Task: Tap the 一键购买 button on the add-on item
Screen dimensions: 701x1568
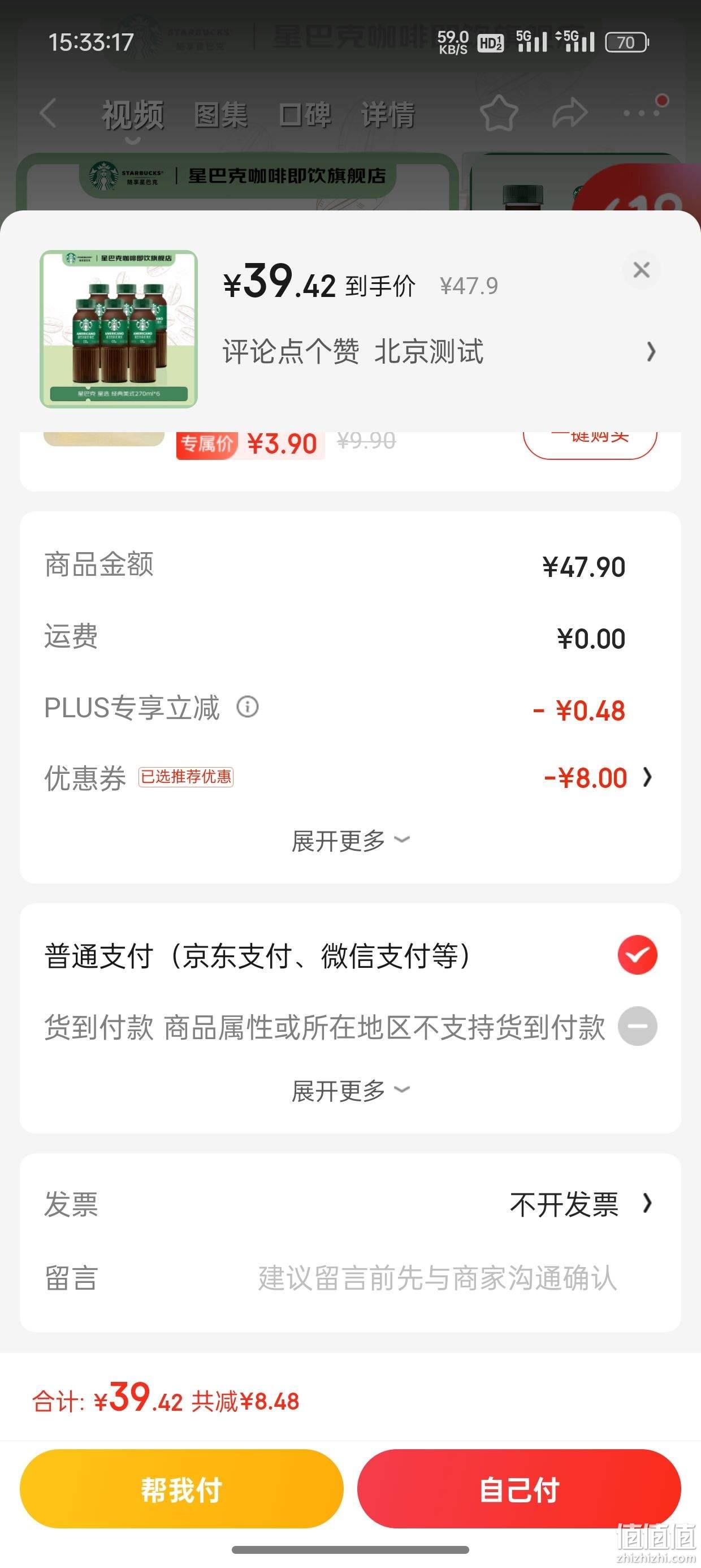Action: click(590, 442)
